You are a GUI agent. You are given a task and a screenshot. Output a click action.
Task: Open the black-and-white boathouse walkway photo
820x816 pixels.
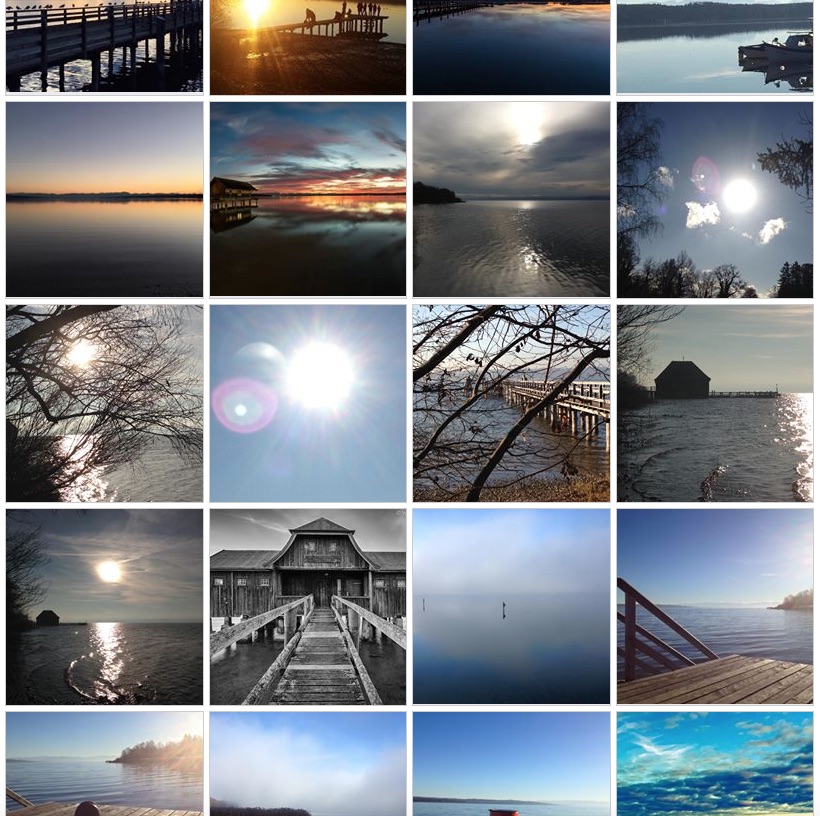308,606
